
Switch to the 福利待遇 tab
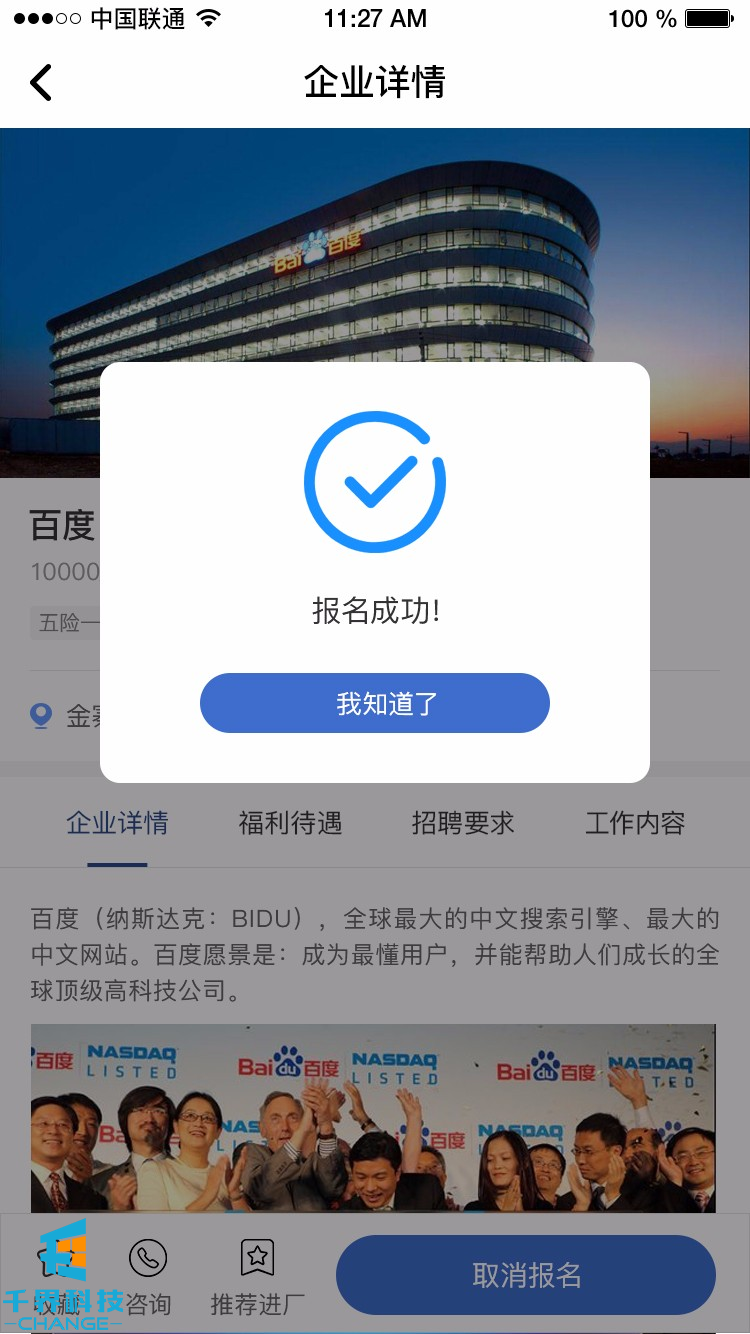pyautogui.click(x=290, y=823)
